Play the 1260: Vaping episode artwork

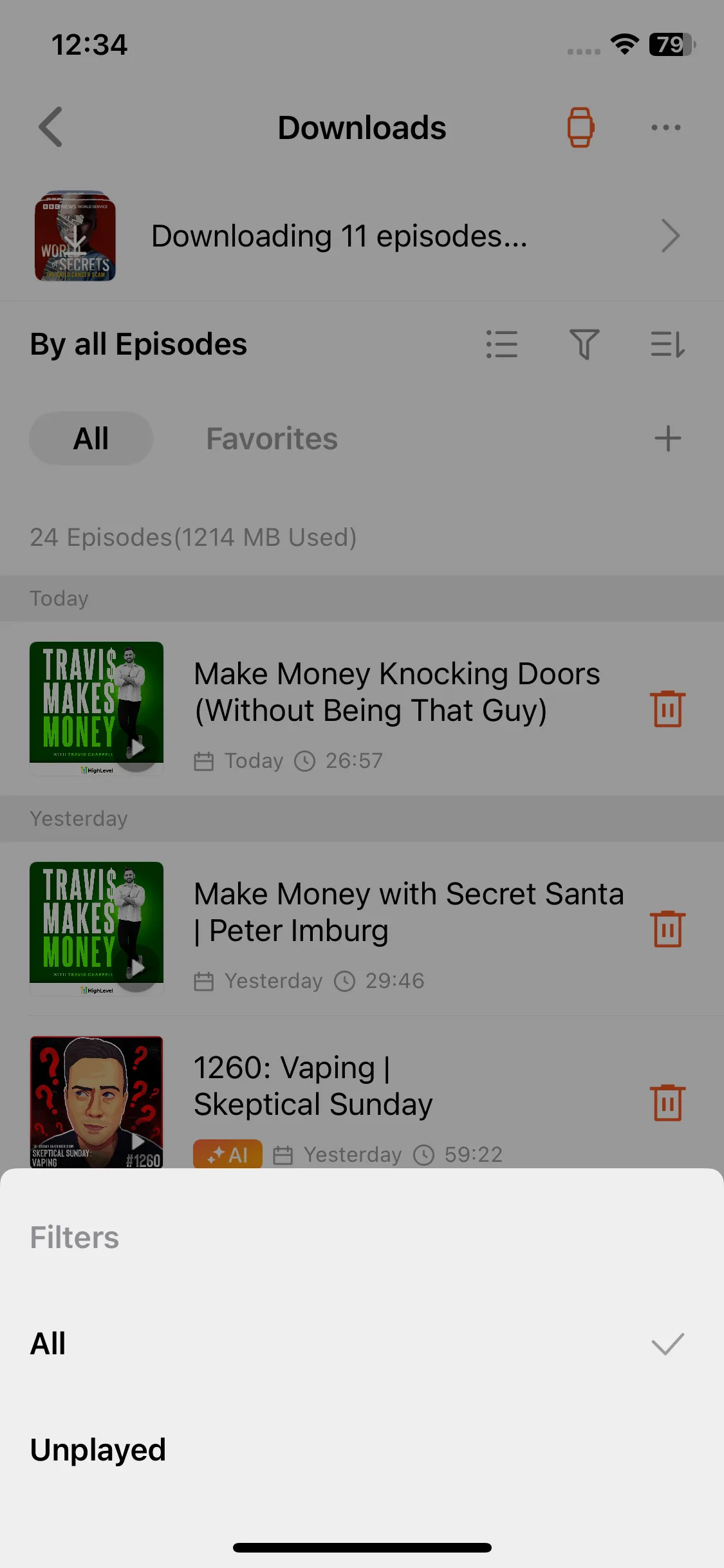tap(97, 1102)
